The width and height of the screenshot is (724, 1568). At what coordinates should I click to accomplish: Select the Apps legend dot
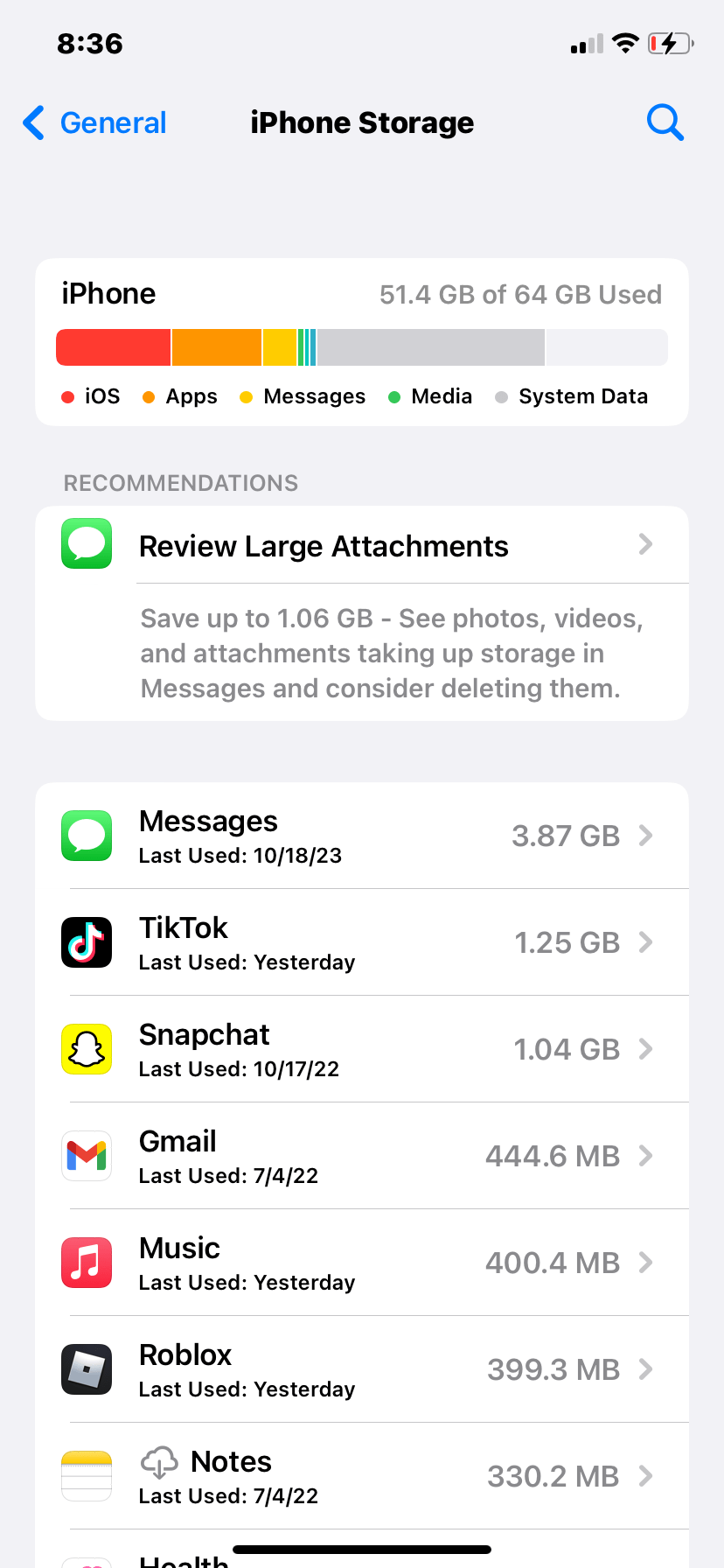coord(149,396)
